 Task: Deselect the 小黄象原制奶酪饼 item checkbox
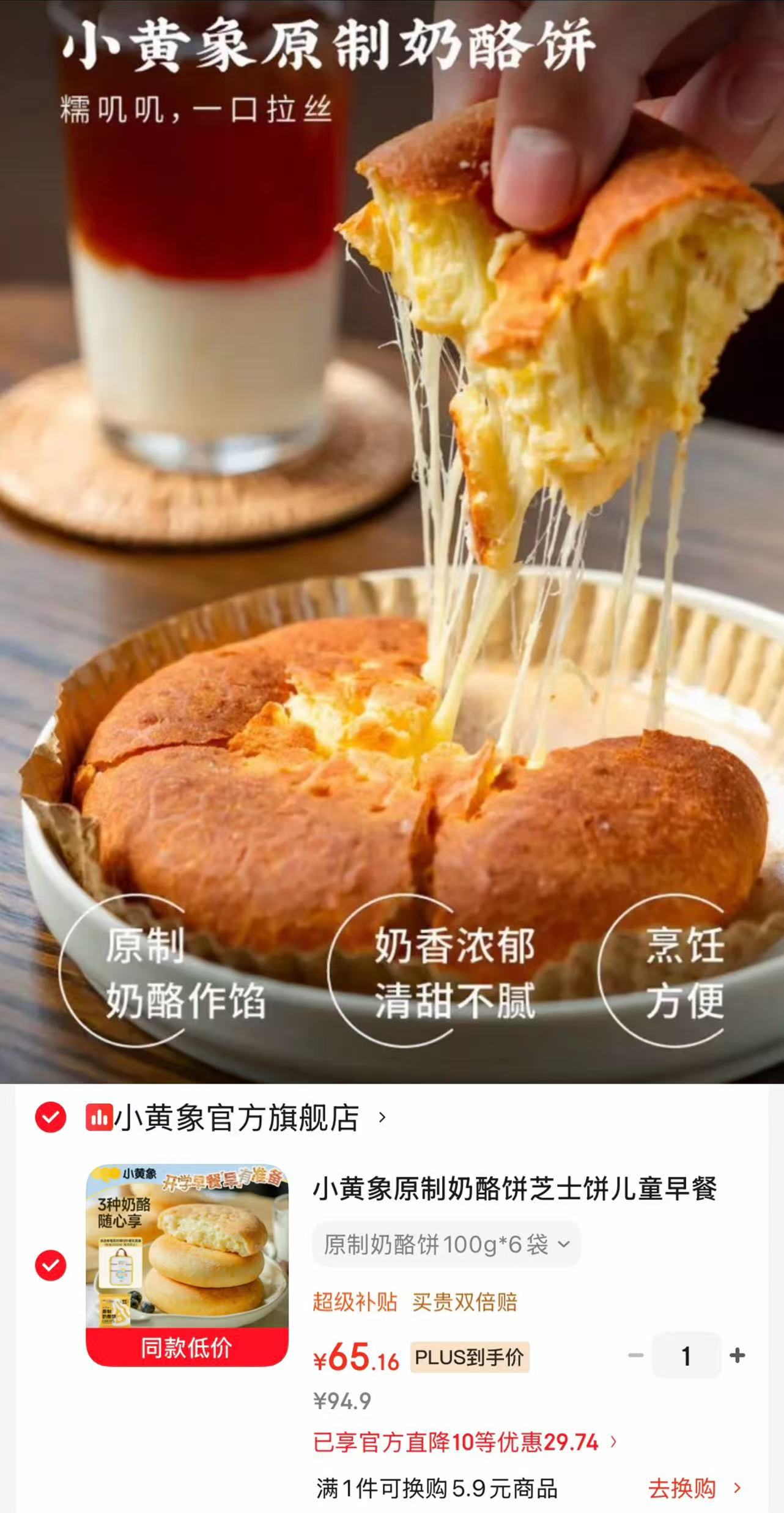click(x=51, y=1265)
